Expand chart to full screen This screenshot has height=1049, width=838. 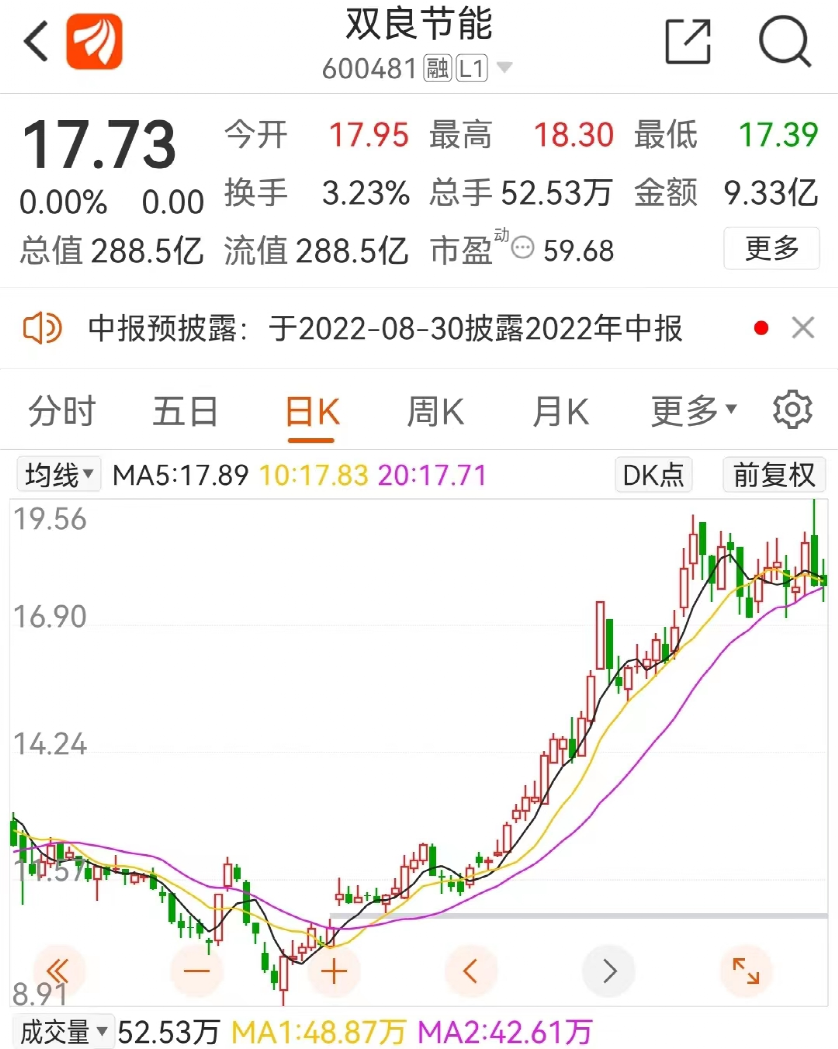click(x=746, y=970)
